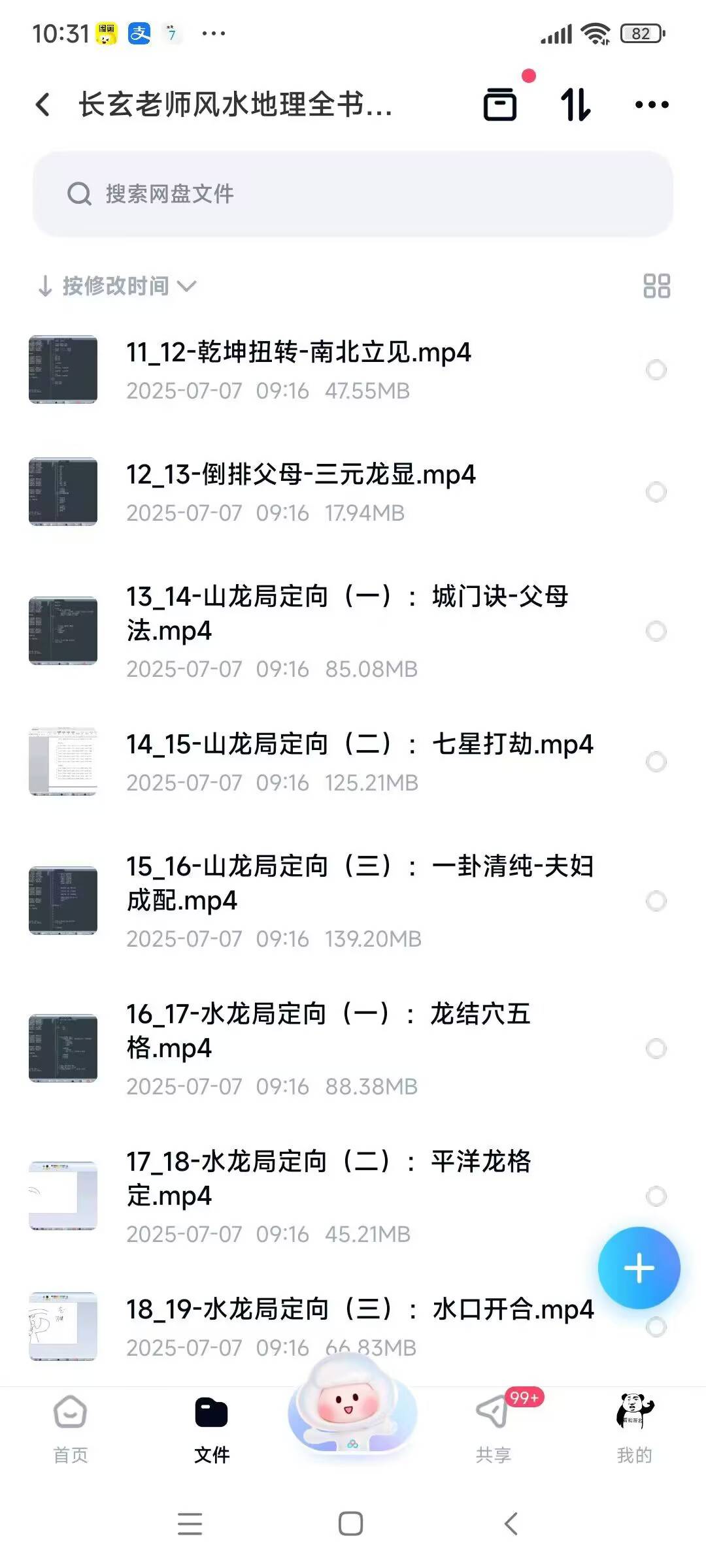Switch to the 我的 tab

pyautogui.click(x=634, y=1429)
